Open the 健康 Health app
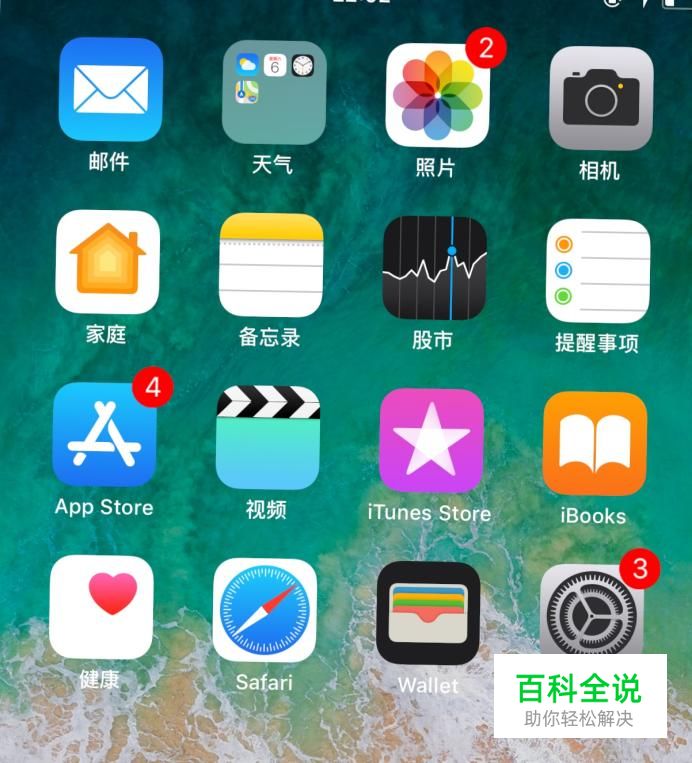The image size is (692, 763). click(102, 607)
